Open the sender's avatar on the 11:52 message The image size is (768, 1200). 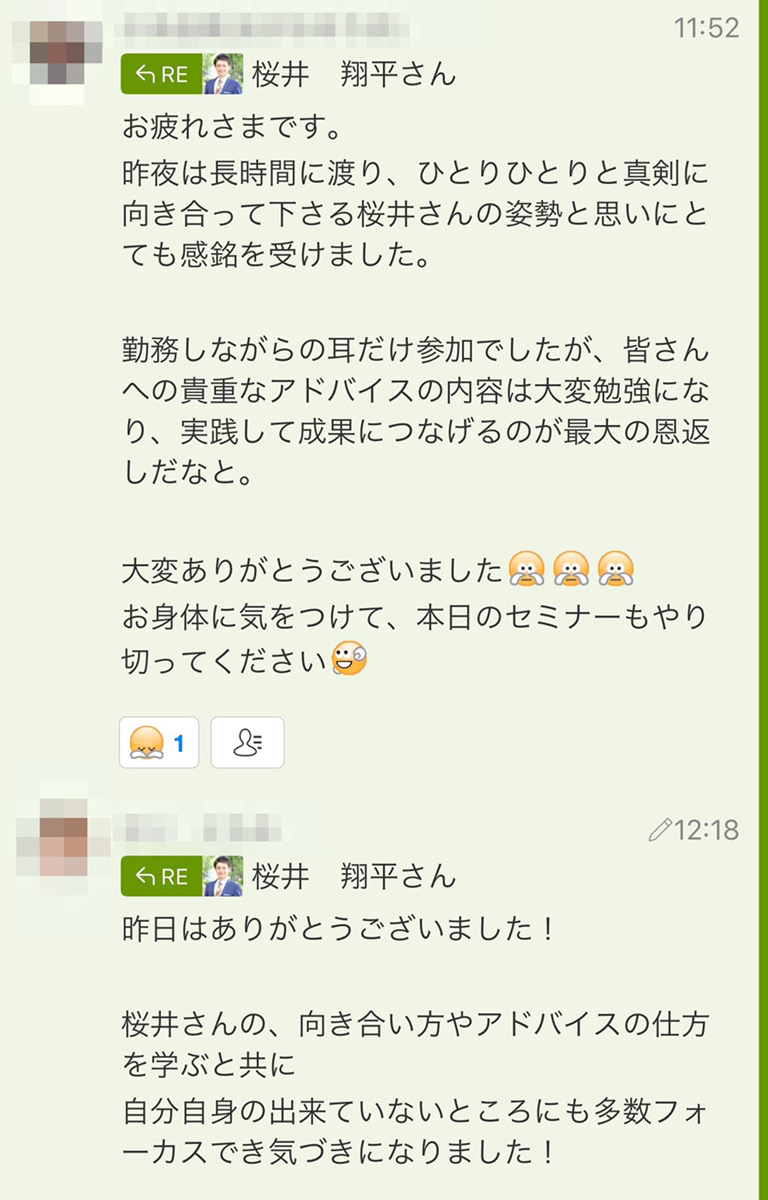(58, 48)
